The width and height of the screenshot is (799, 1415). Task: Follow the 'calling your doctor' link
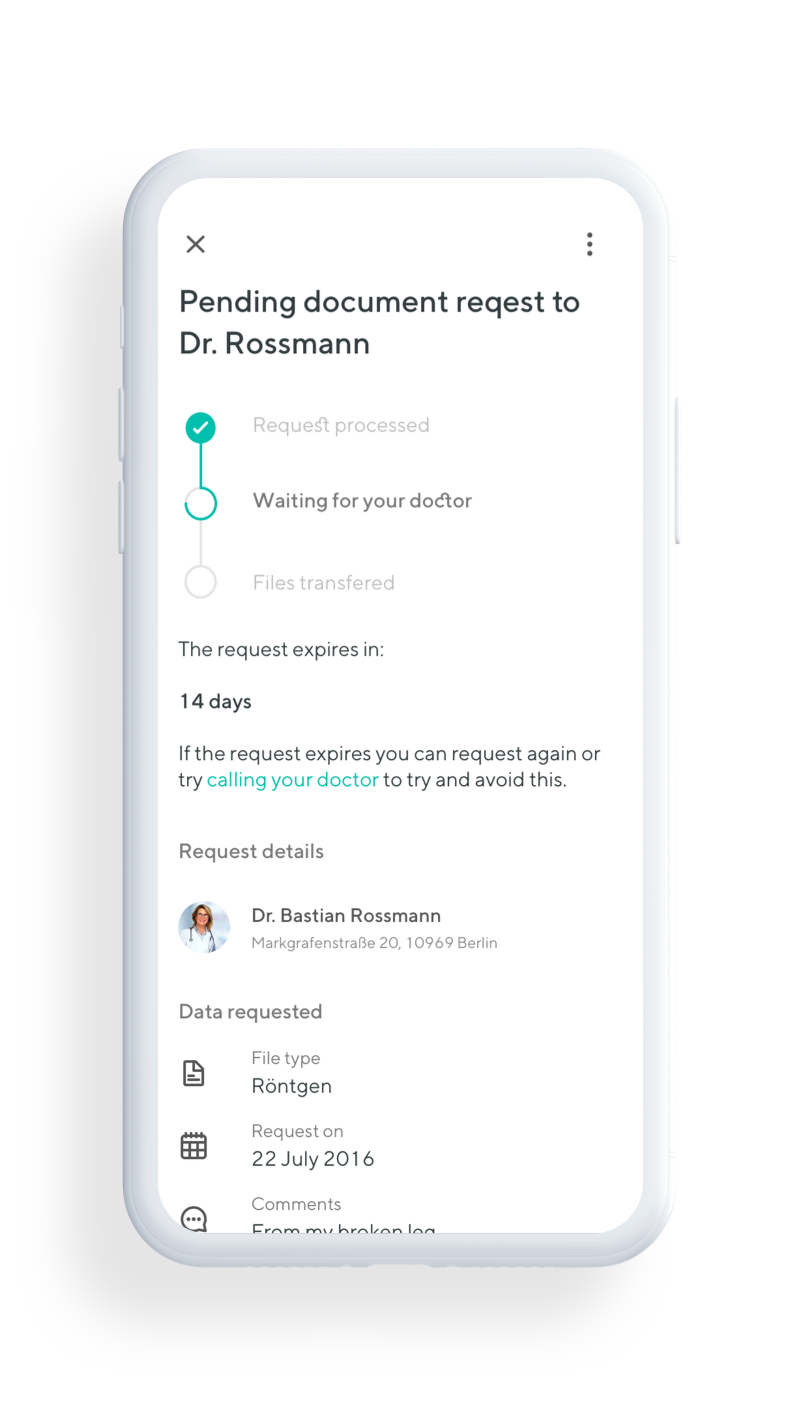click(292, 780)
